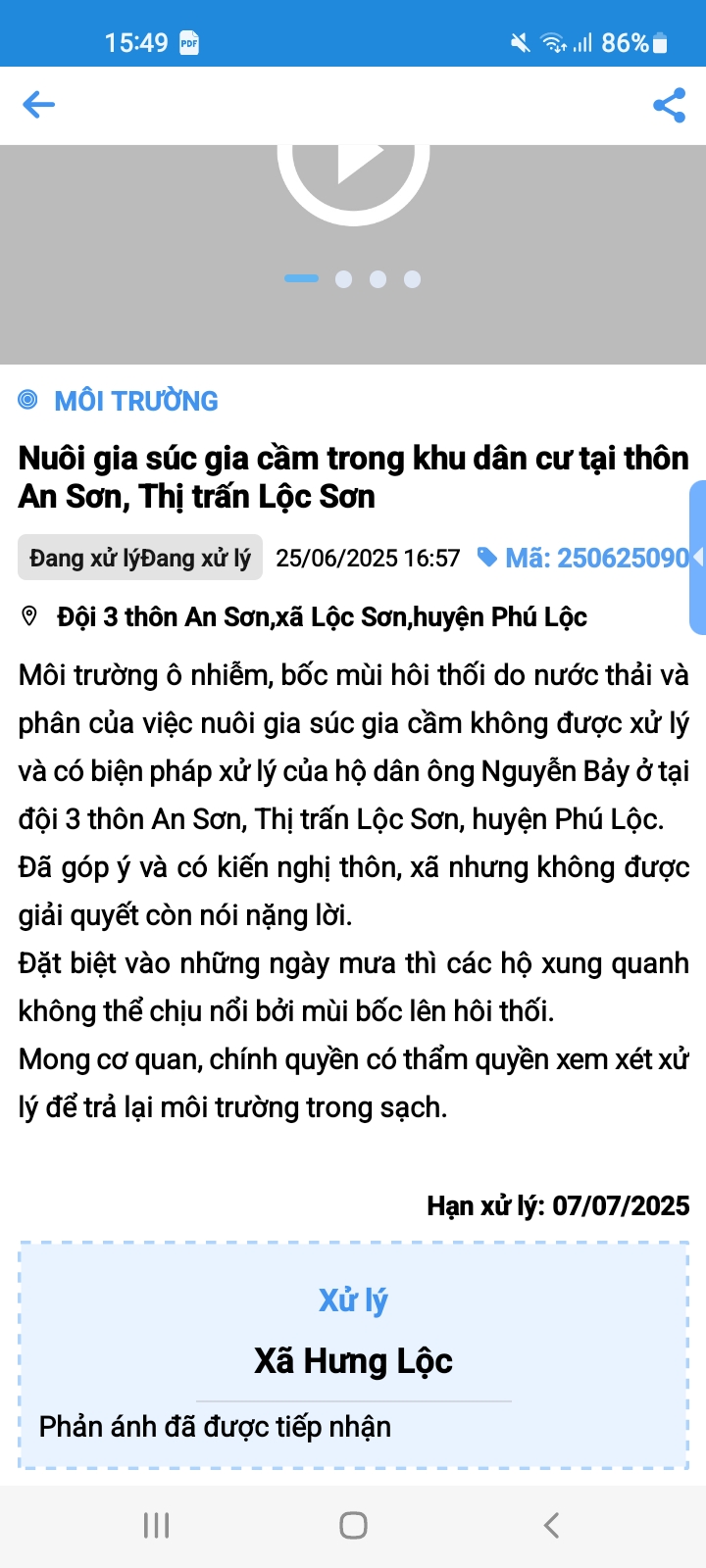Screen dimensions: 706x1568
Task: Open the system recent apps view
Action: (157, 1525)
